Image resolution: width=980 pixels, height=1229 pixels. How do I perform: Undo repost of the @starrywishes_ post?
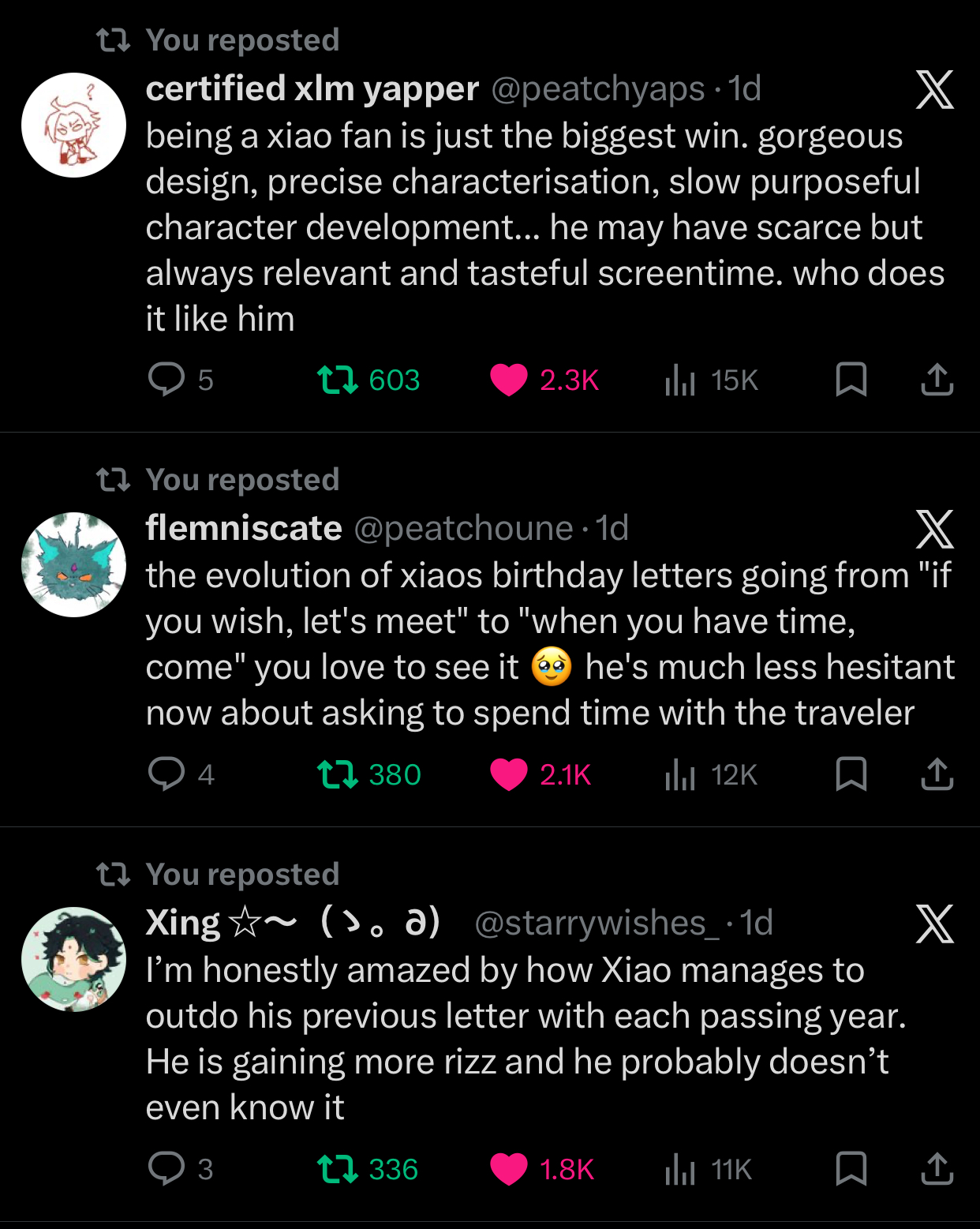(337, 1168)
